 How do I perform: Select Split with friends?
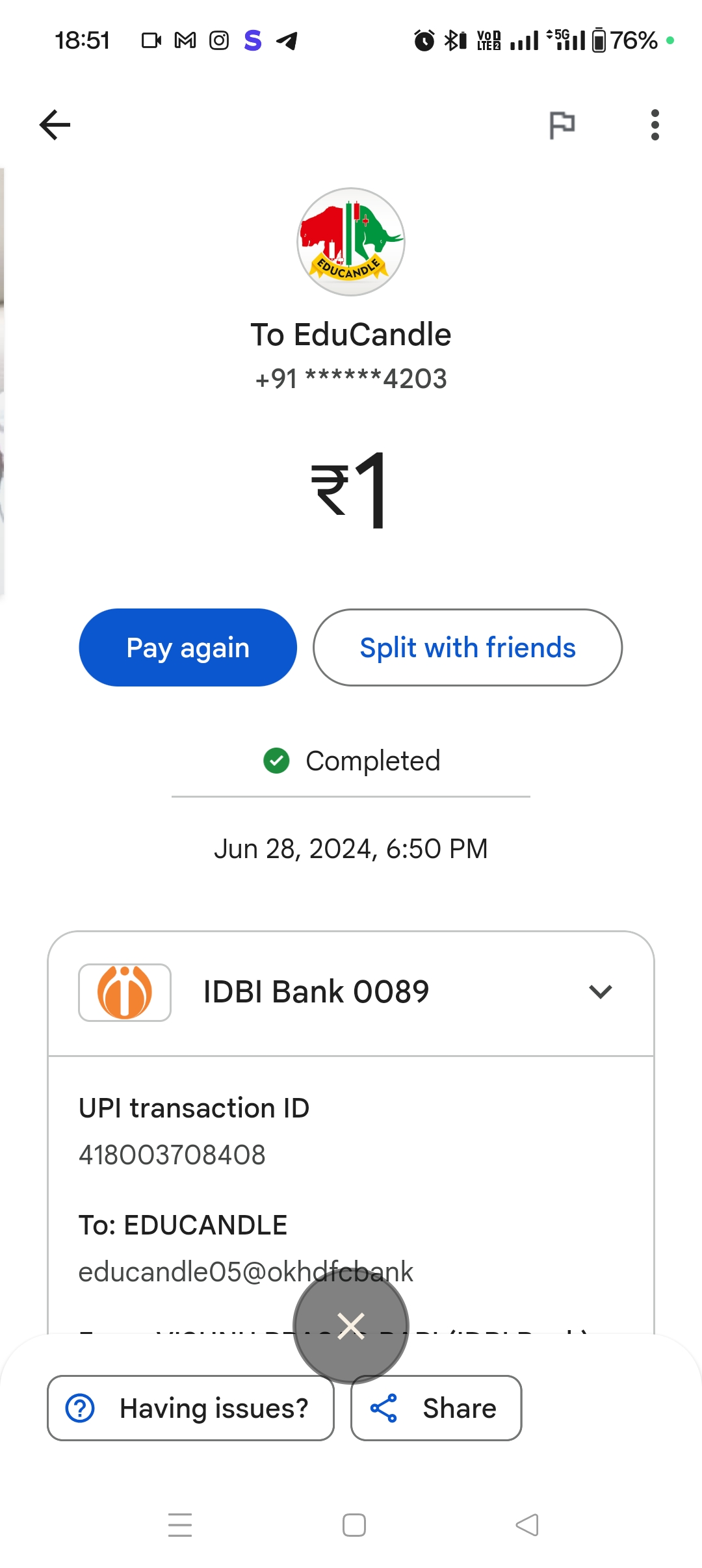pyautogui.click(x=467, y=647)
